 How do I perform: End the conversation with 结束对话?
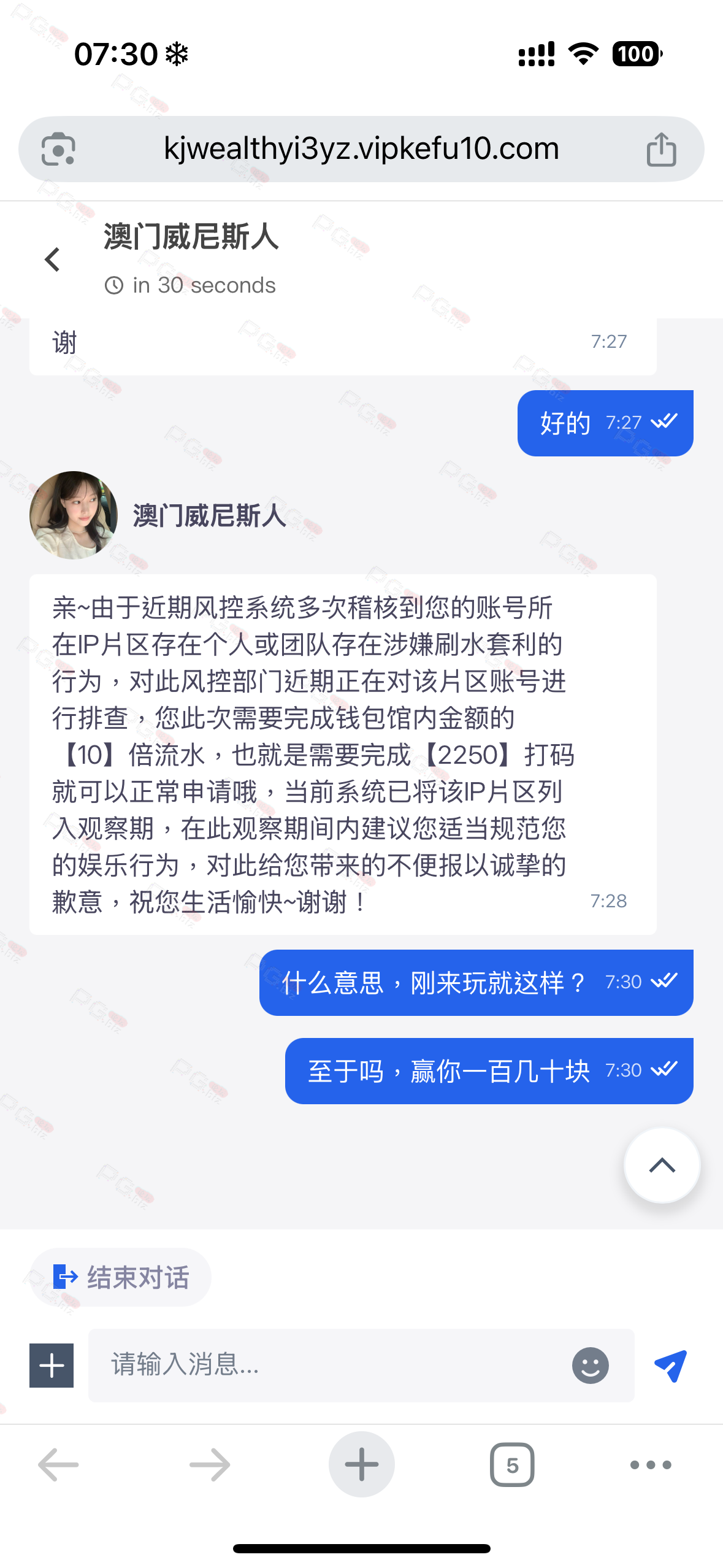(x=121, y=1277)
